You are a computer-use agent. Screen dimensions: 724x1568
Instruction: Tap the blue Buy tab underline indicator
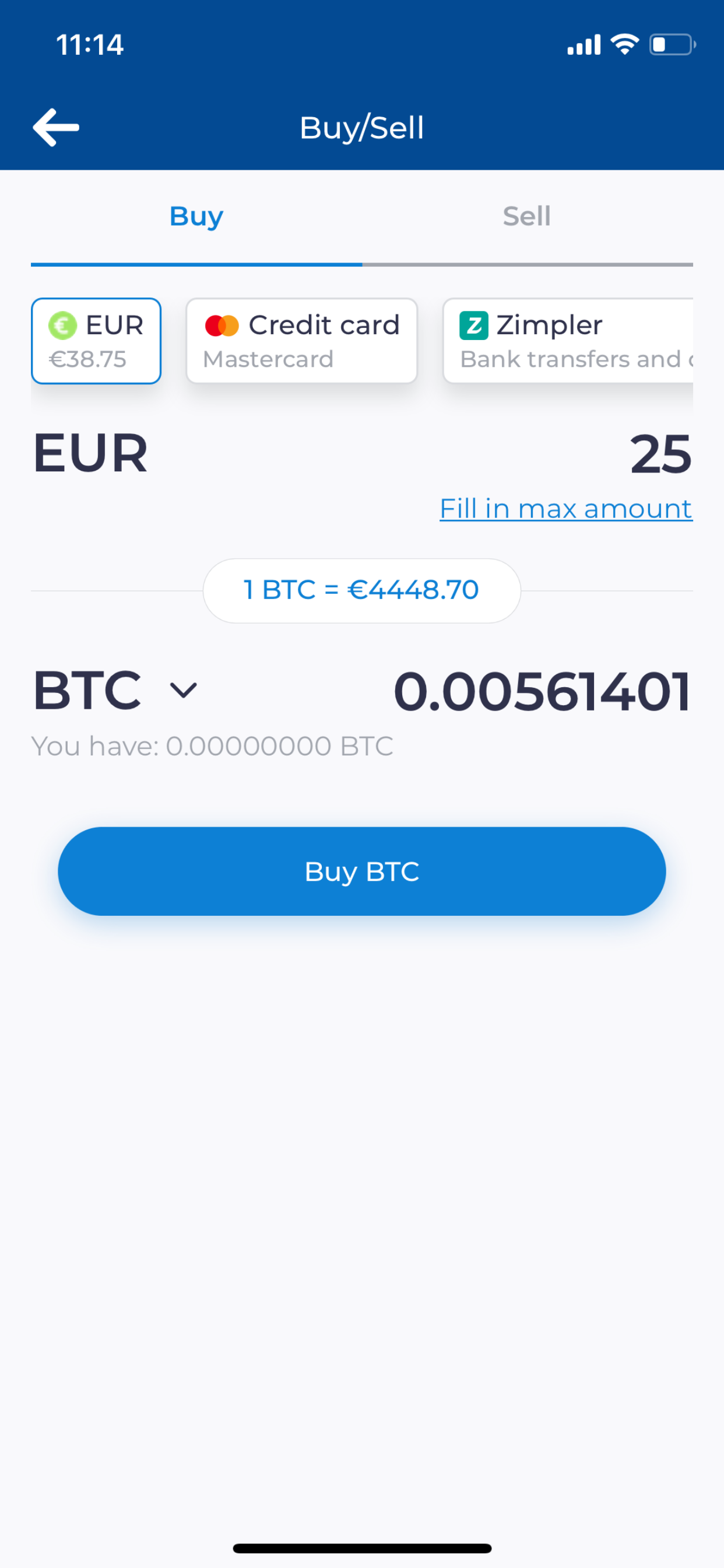196,264
